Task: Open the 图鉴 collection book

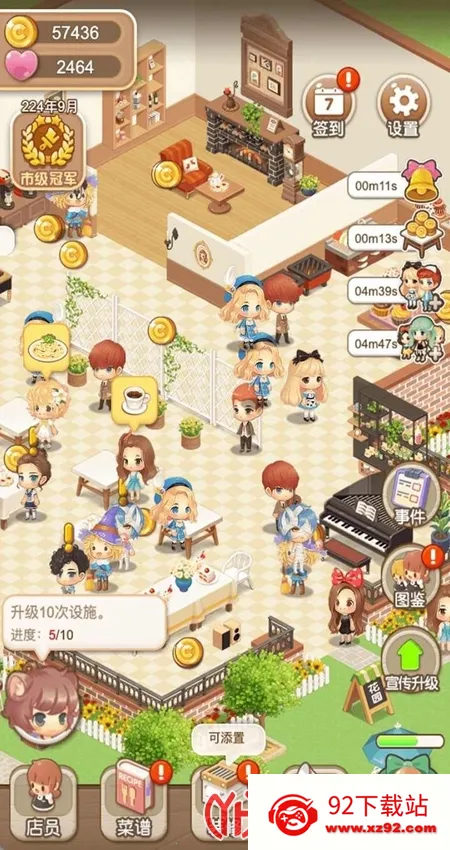Action: coord(412,577)
